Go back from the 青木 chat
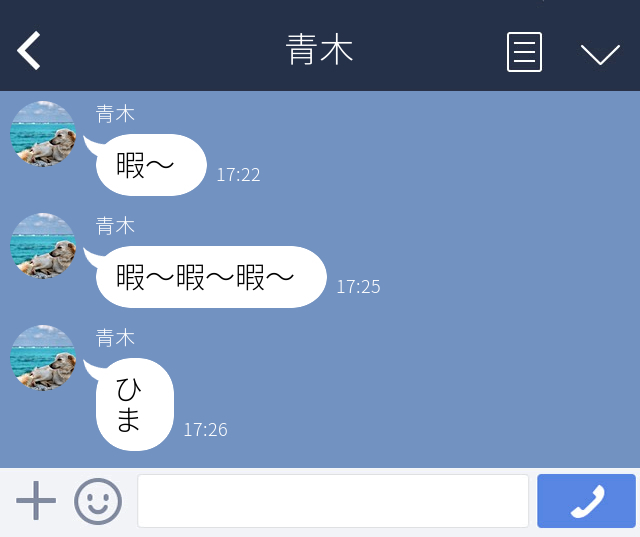Viewport: 640px width, 537px height. [x=29, y=51]
